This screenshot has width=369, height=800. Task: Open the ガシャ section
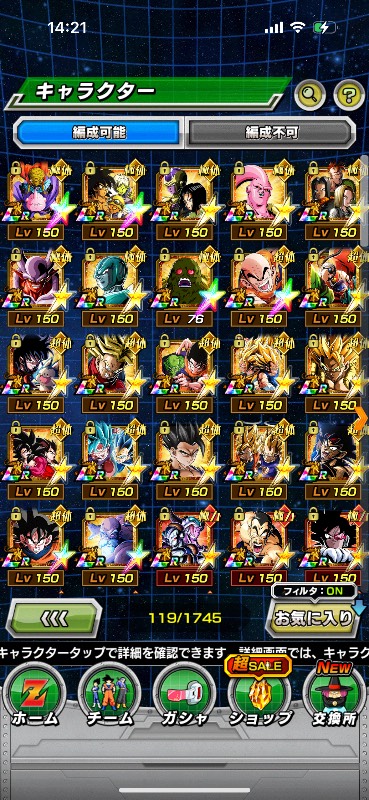185,692
